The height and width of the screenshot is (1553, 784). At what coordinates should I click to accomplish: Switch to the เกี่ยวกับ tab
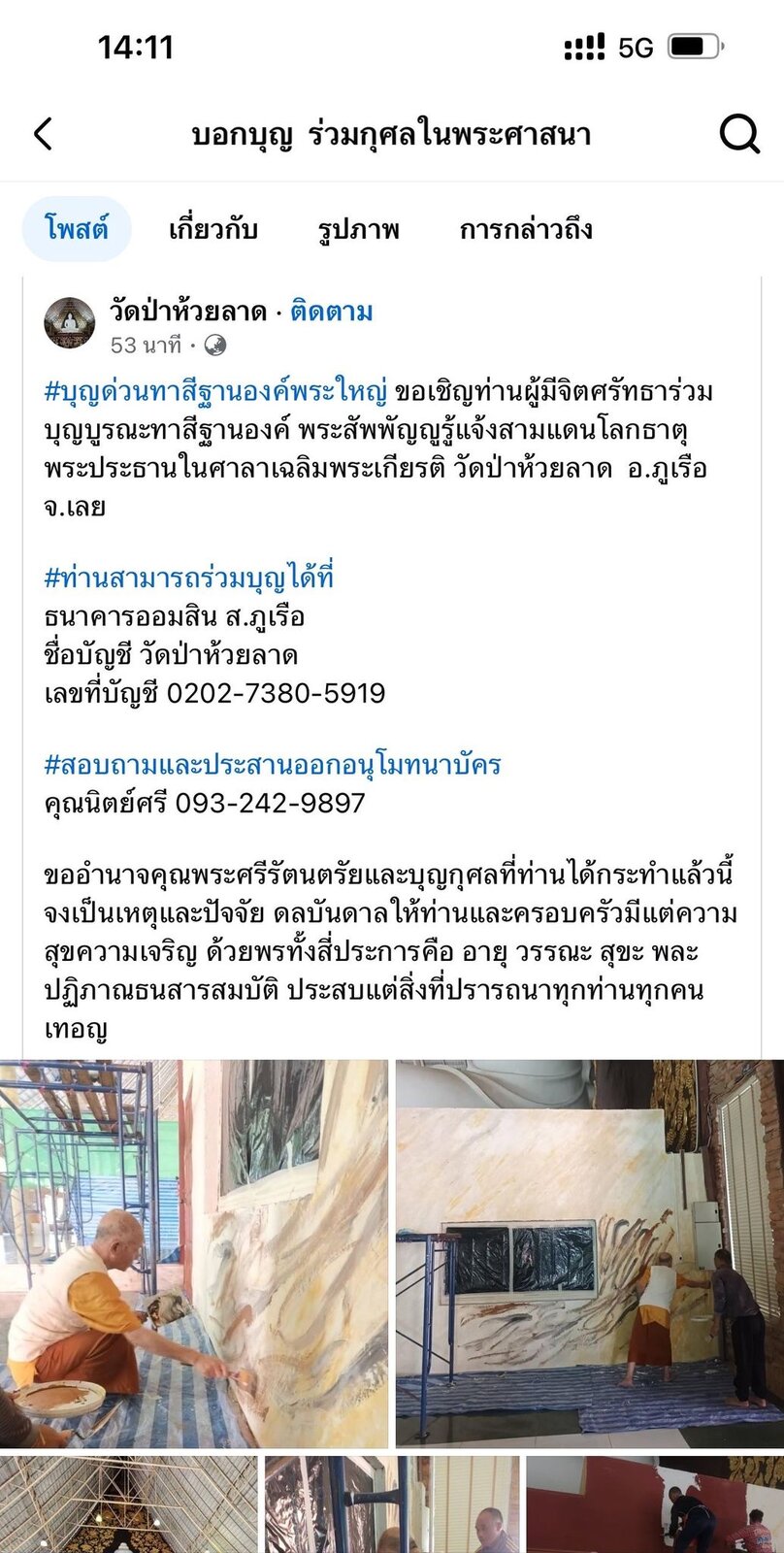coord(212,230)
